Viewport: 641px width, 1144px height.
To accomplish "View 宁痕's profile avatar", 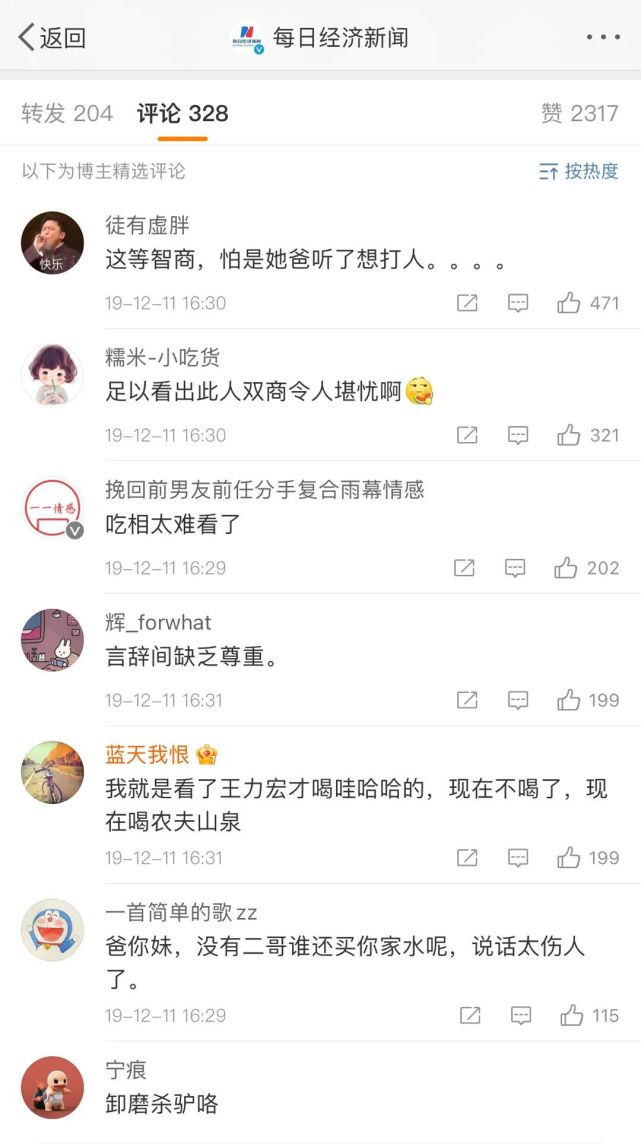I will 52,1088.
